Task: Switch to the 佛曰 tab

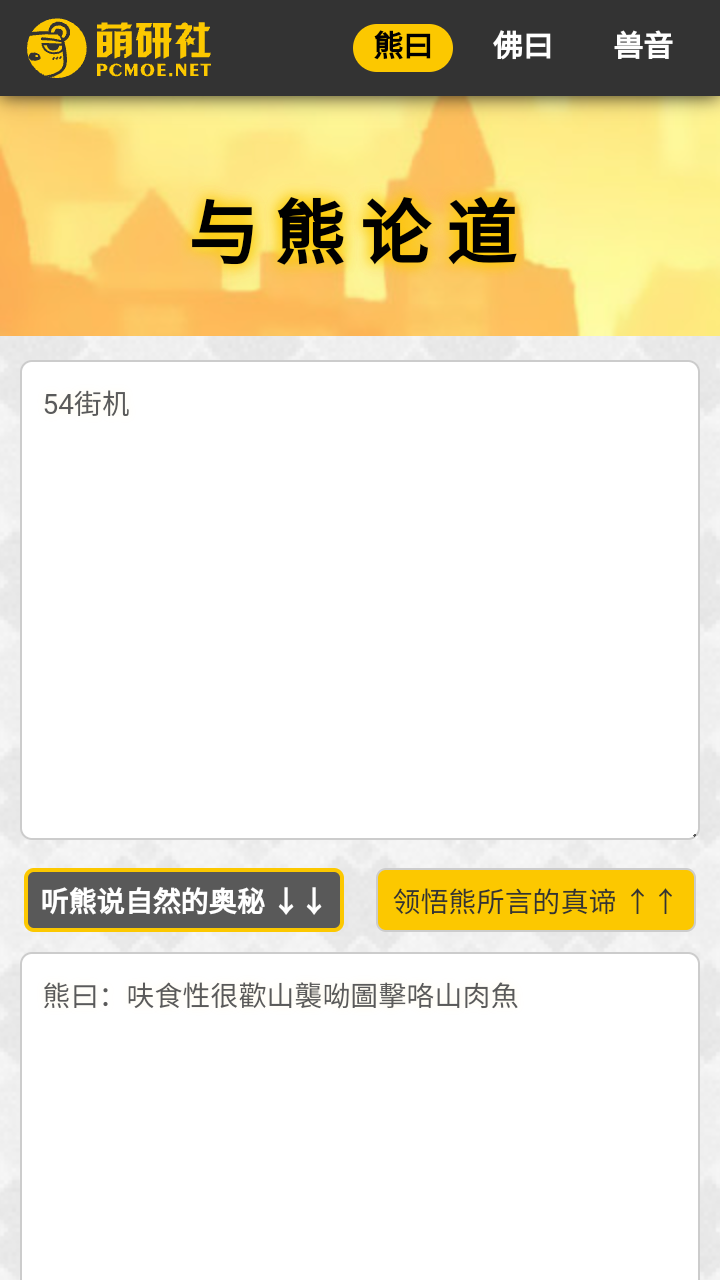Action: (x=523, y=47)
